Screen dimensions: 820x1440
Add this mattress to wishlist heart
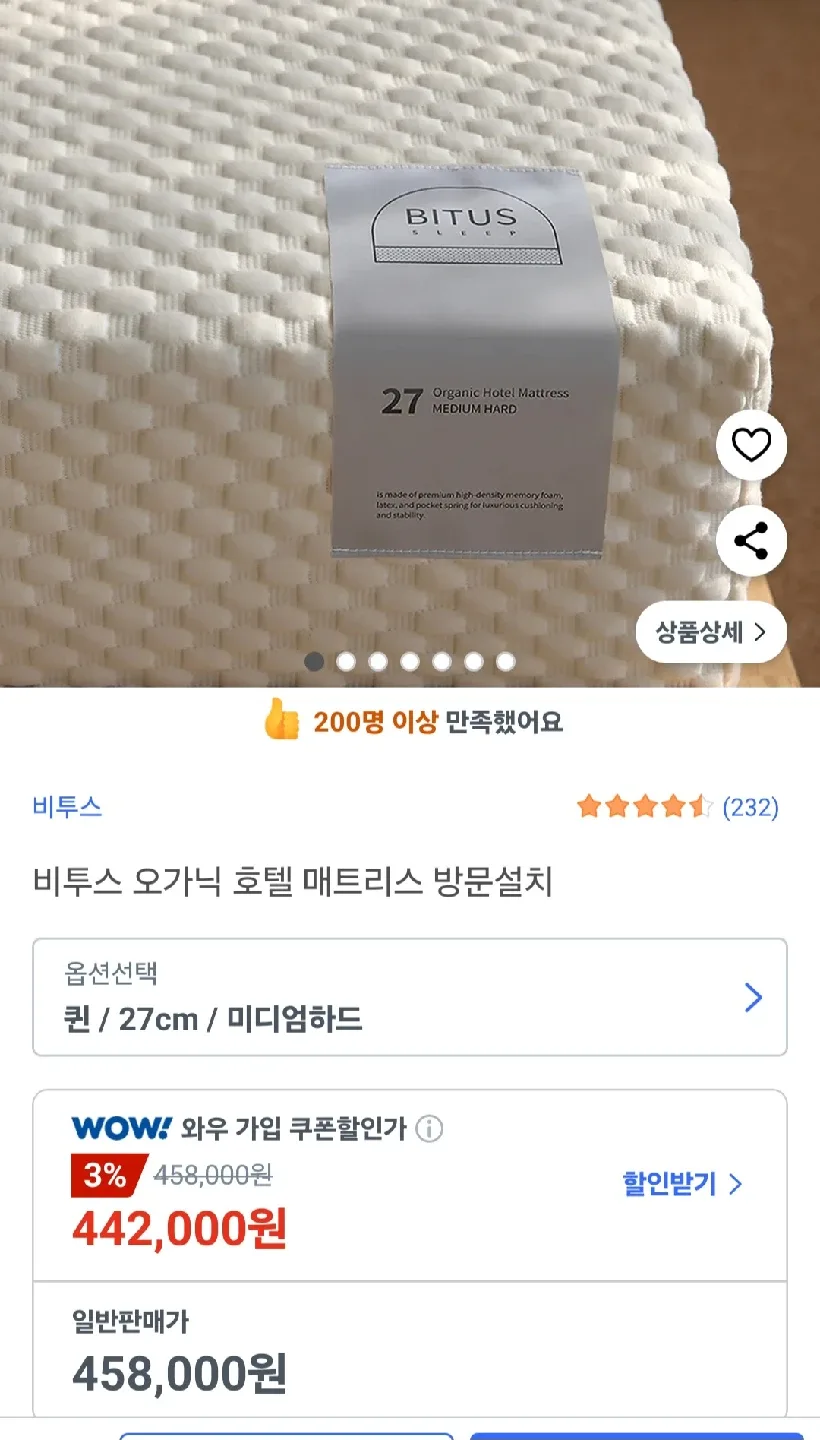click(751, 445)
